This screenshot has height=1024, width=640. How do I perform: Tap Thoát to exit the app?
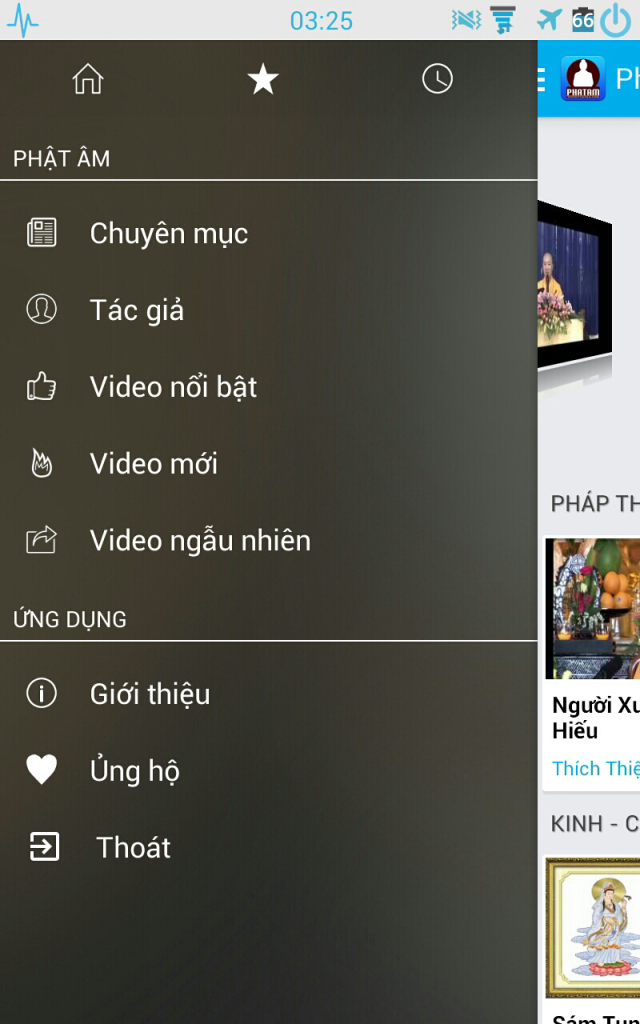coord(133,848)
